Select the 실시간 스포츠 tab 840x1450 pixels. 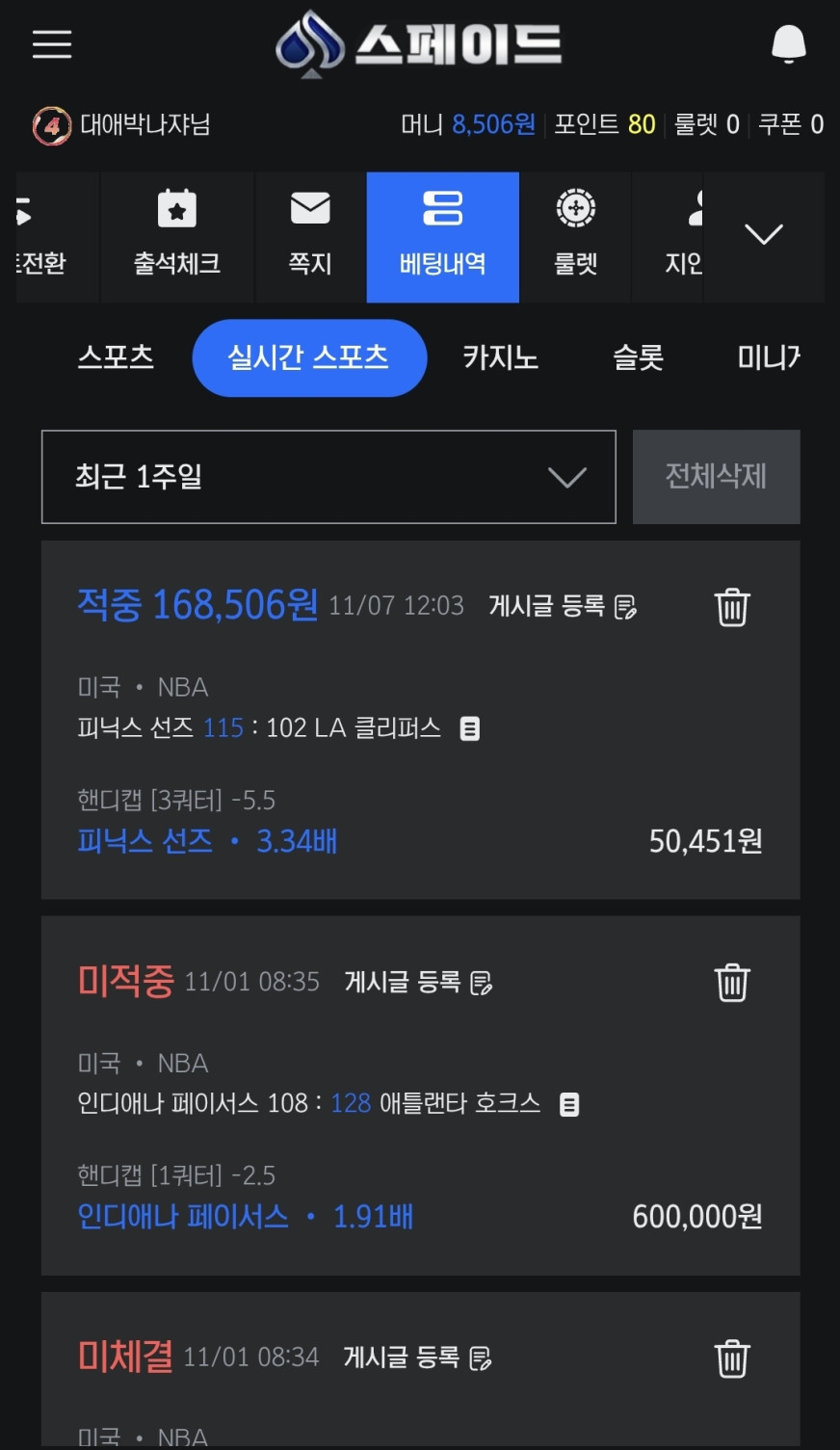tap(309, 357)
